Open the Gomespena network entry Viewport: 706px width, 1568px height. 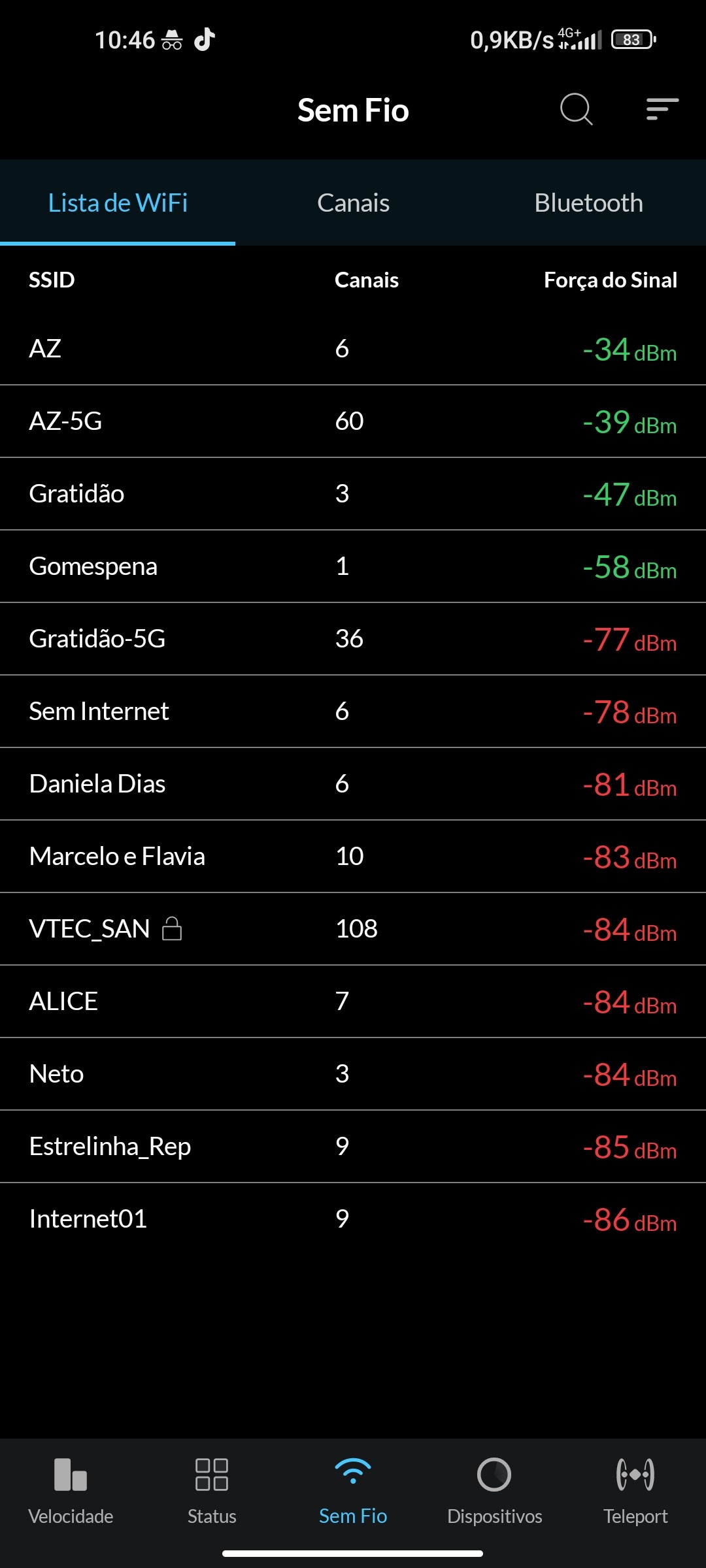point(353,566)
